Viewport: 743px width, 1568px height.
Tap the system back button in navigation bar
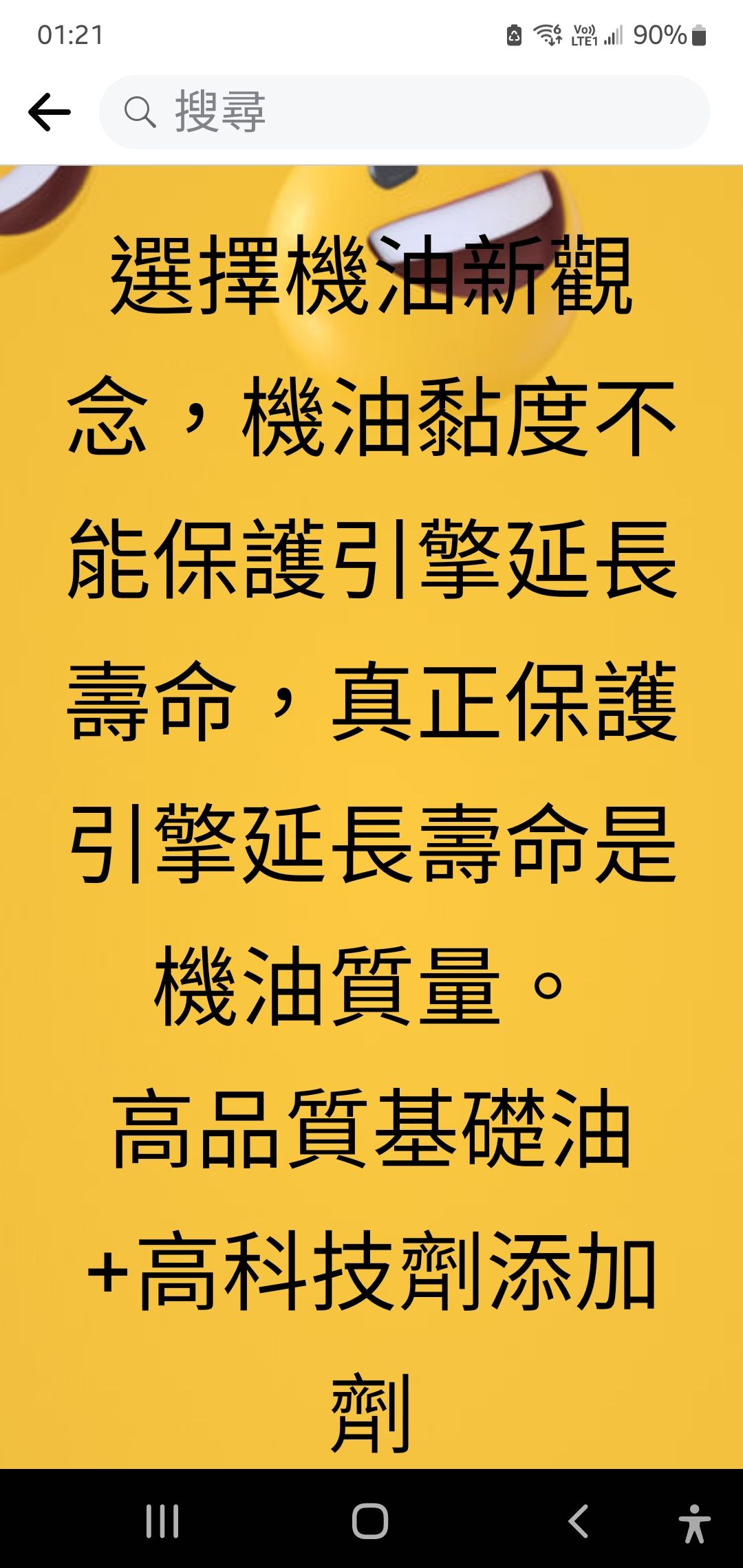pos(578,1521)
